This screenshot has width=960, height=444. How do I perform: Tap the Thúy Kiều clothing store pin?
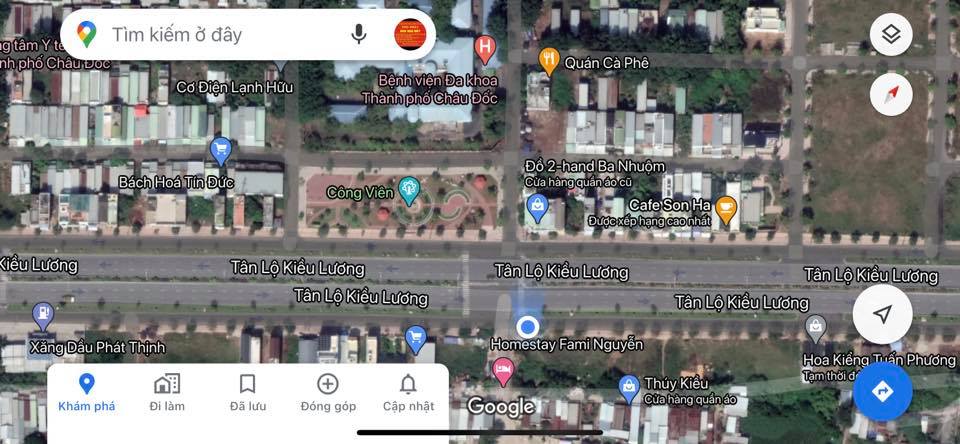(628, 386)
